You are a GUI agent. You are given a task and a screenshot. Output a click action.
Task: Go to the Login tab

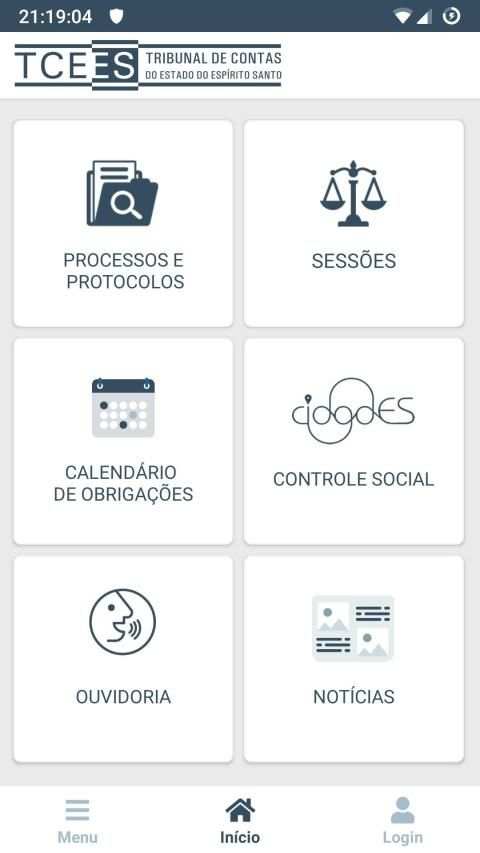click(403, 820)
